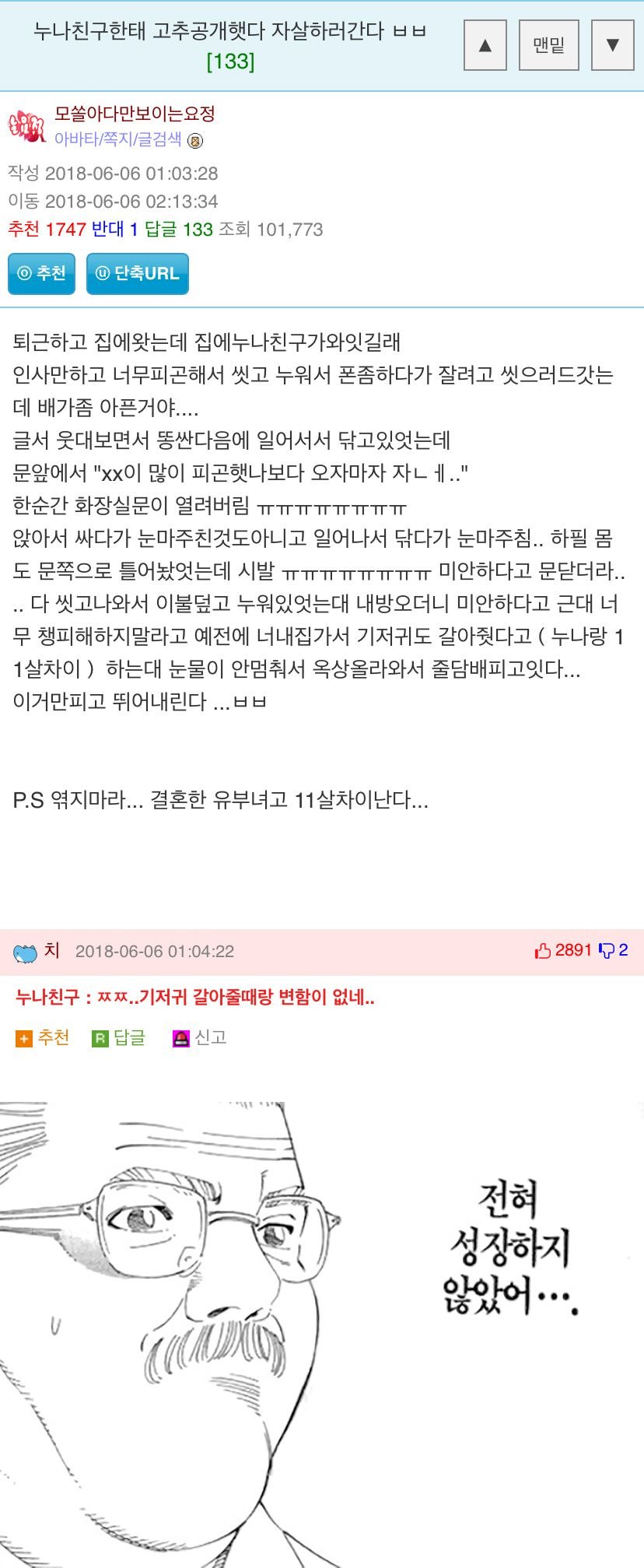Copy the short link via 단축URL

[x=137, y=273]
